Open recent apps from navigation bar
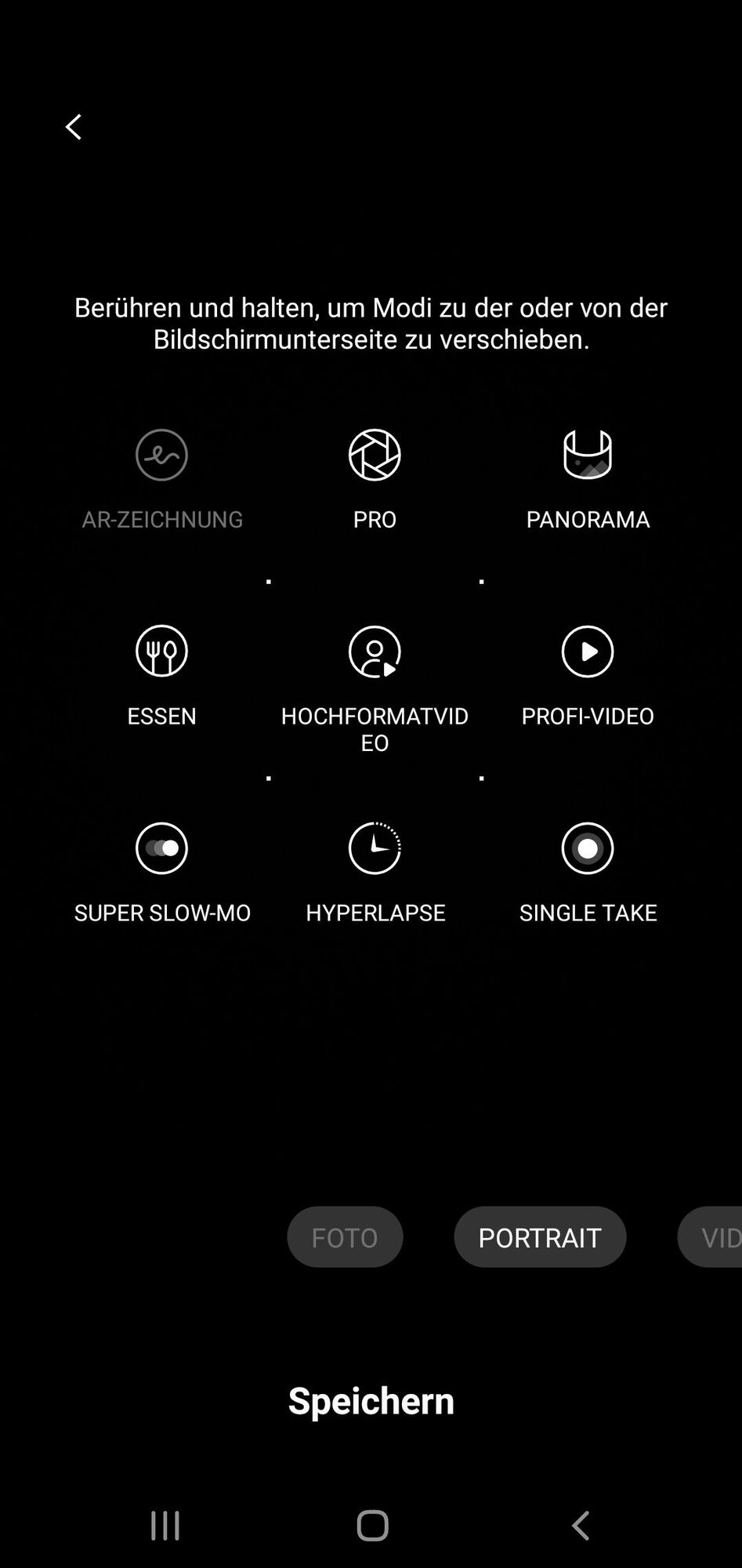The width and height of the screenshot is (742, 1568). (x=165, y=1526)
